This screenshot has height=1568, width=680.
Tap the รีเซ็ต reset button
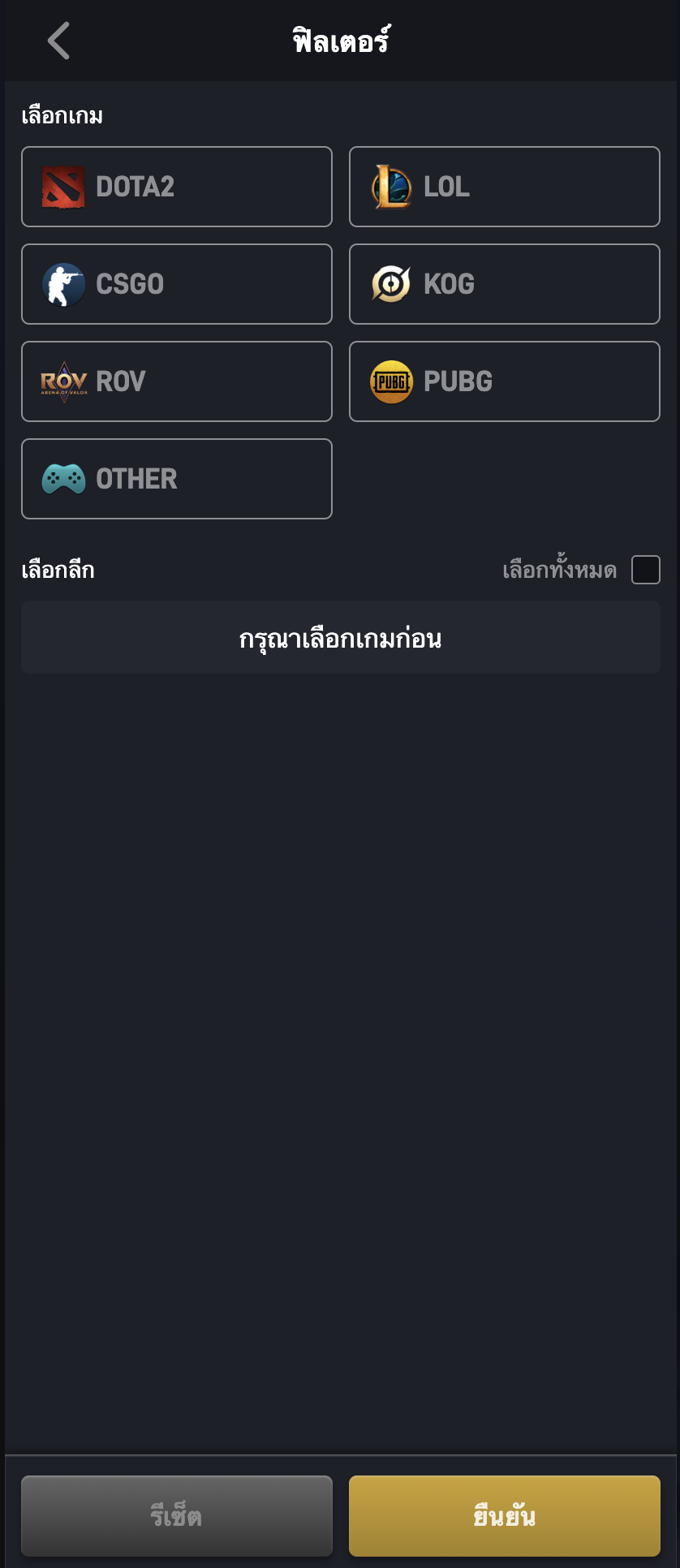[x=176, y=1515]
